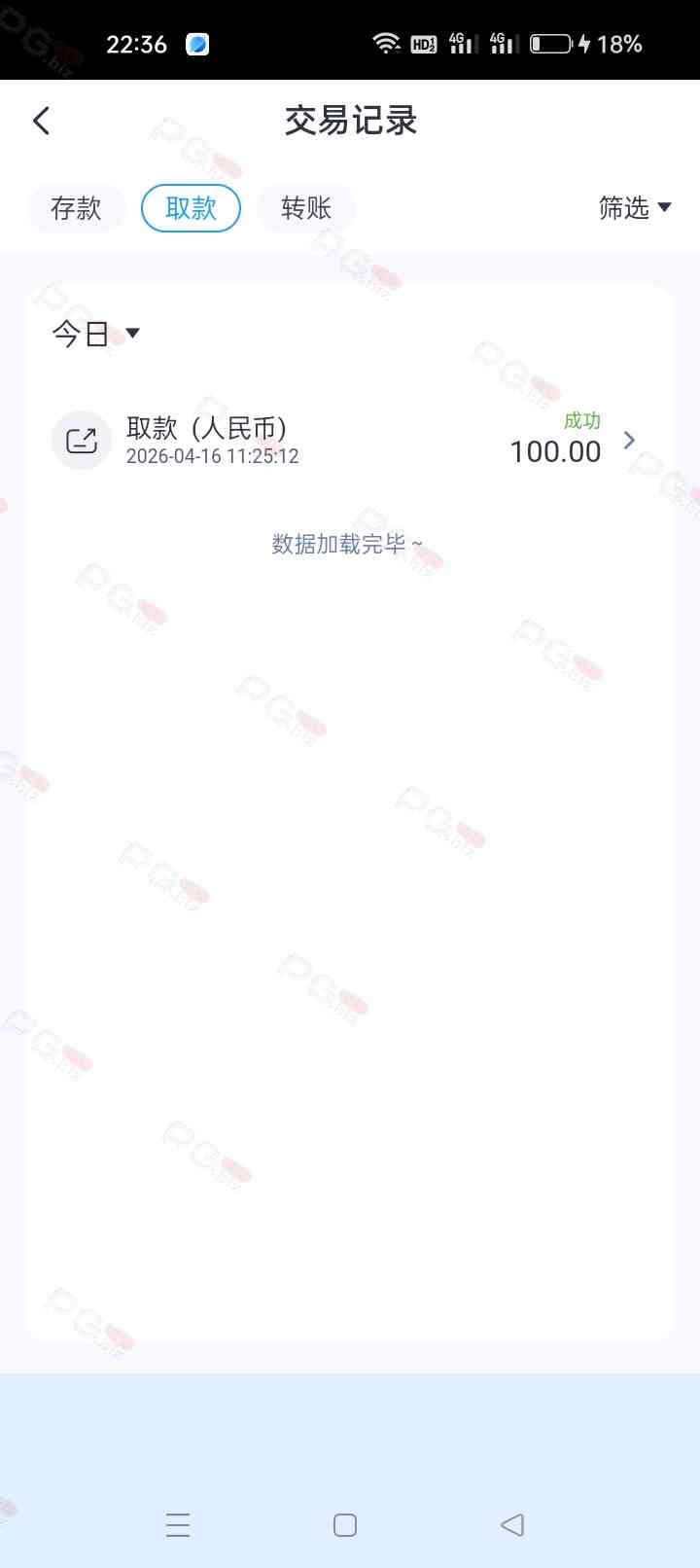This screenshot has height=1568, width=700.
Task: Open recent apps from navigation bar
Action: tap(178, 1524)
